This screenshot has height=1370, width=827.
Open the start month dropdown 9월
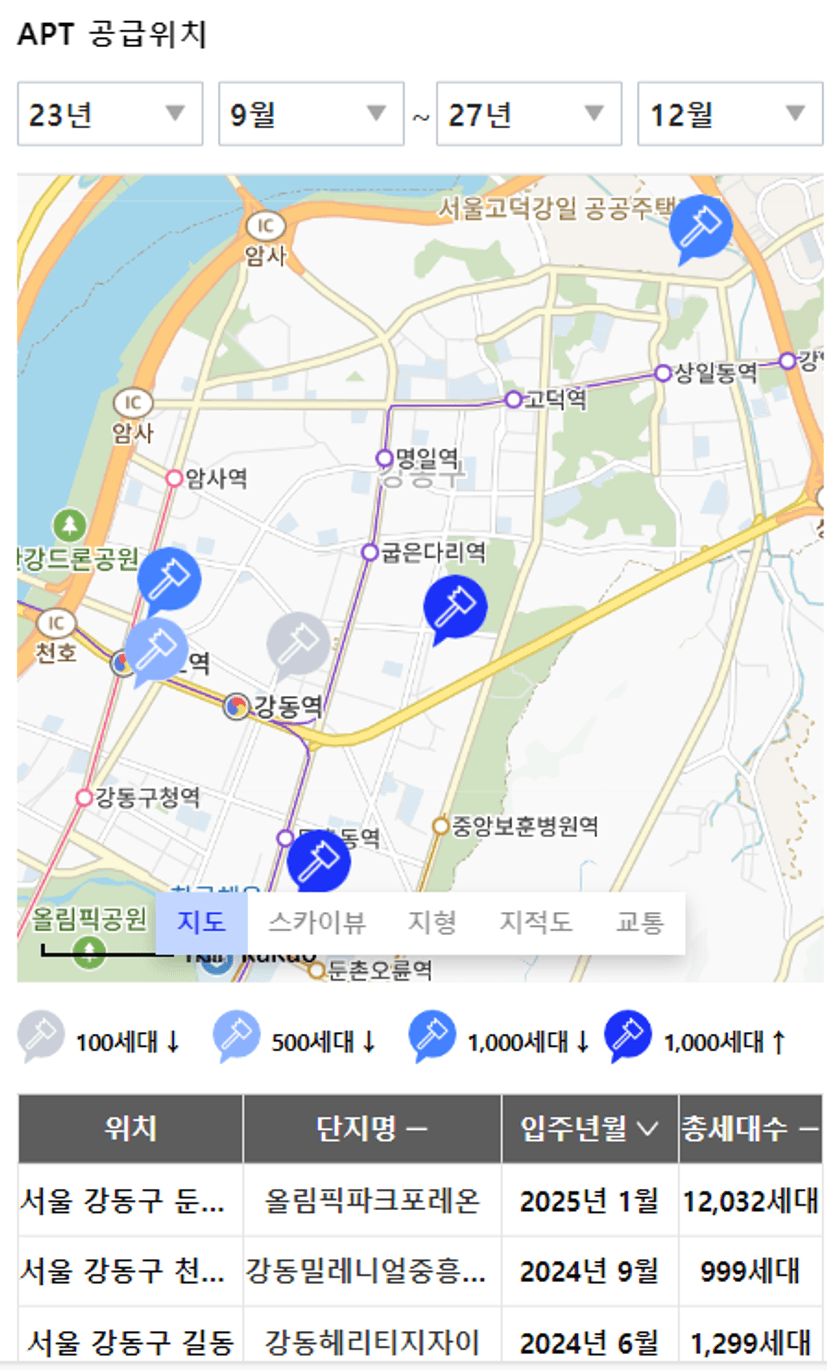pos(310,114)
